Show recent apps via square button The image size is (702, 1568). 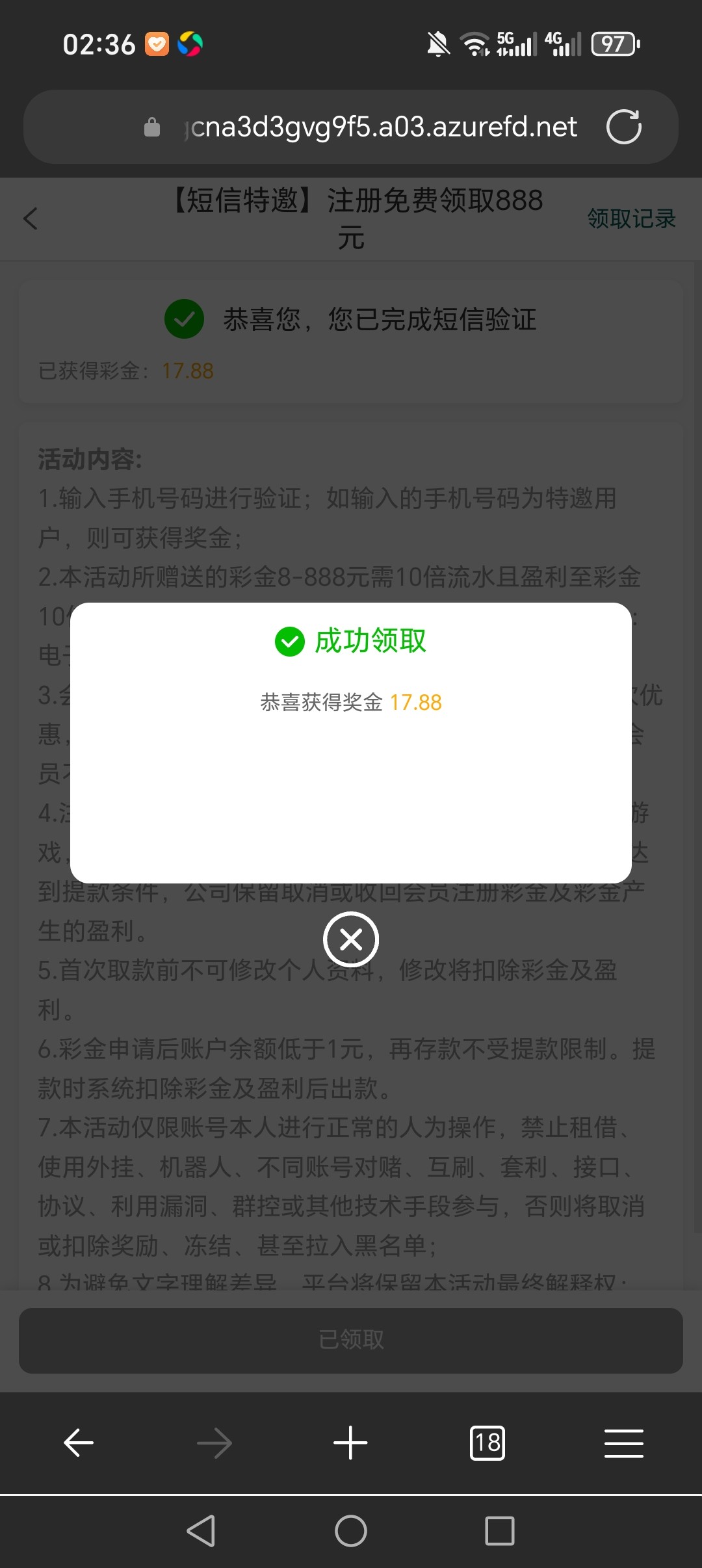coord(500,1530)
